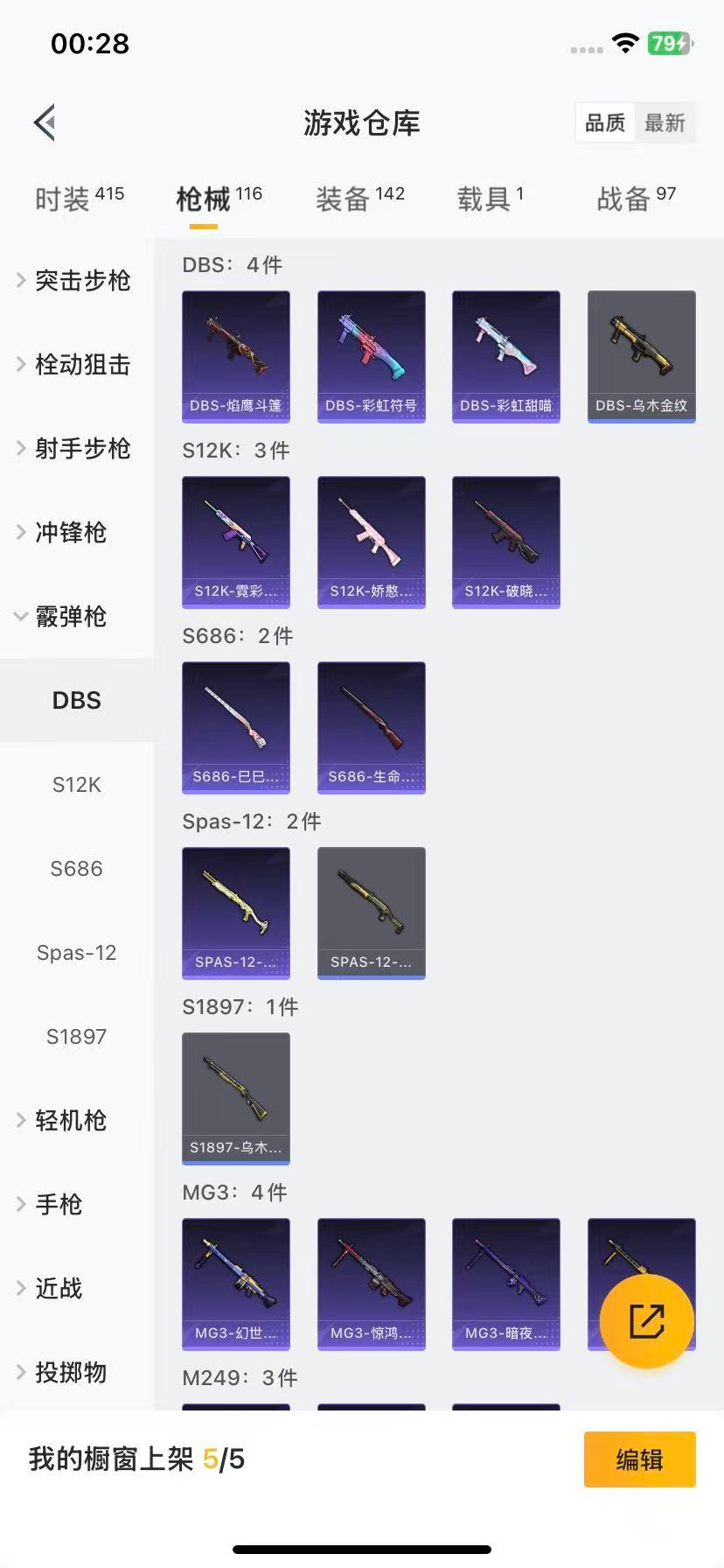Expand the 轻机枪 category
The height and width of the screenshot is (1568, 724).
tap(70, 1121)
